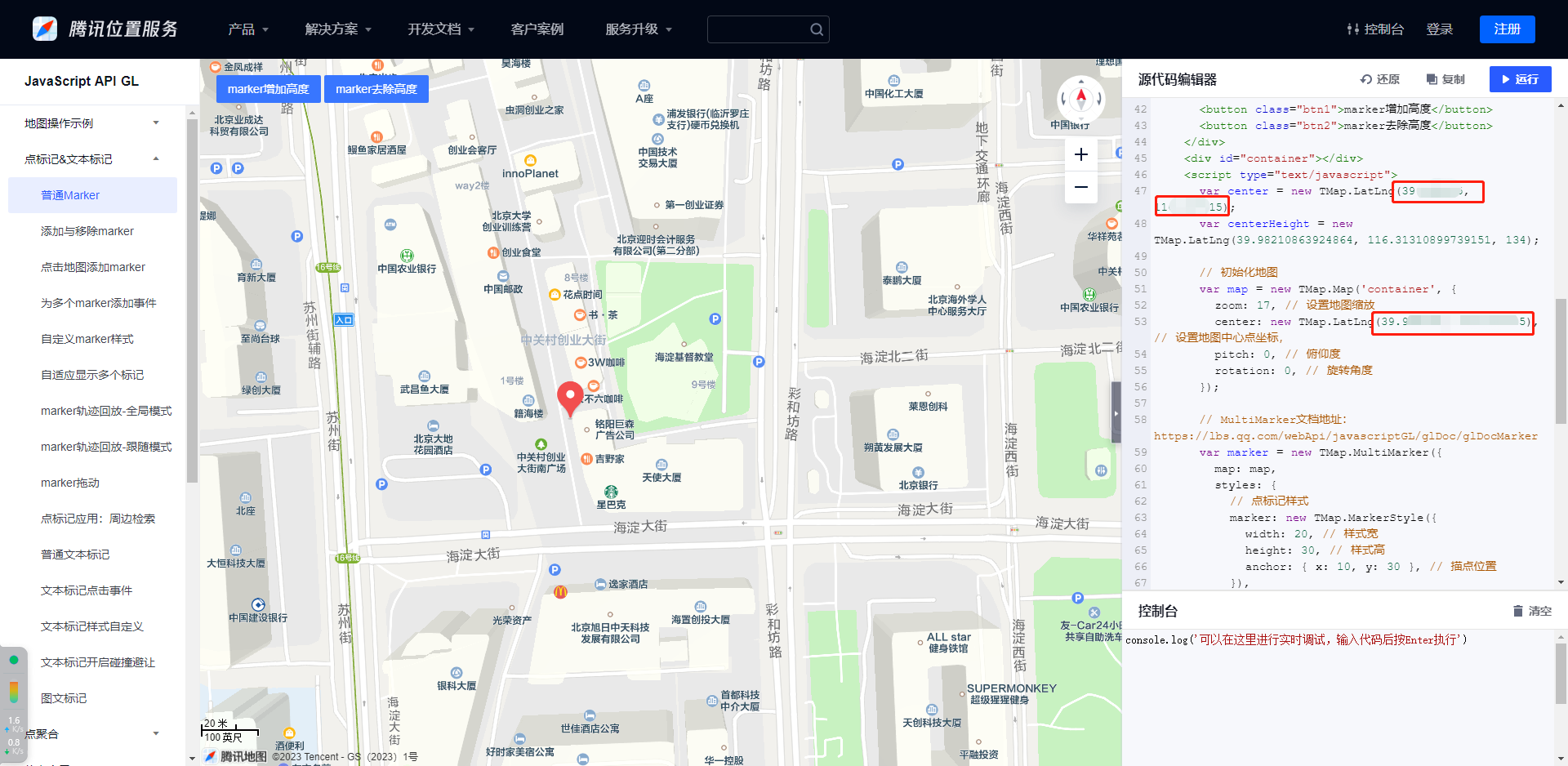Tap 登录 to sign in
1568x766 pixels.
pyautogui.click(x=1439, y=29)
